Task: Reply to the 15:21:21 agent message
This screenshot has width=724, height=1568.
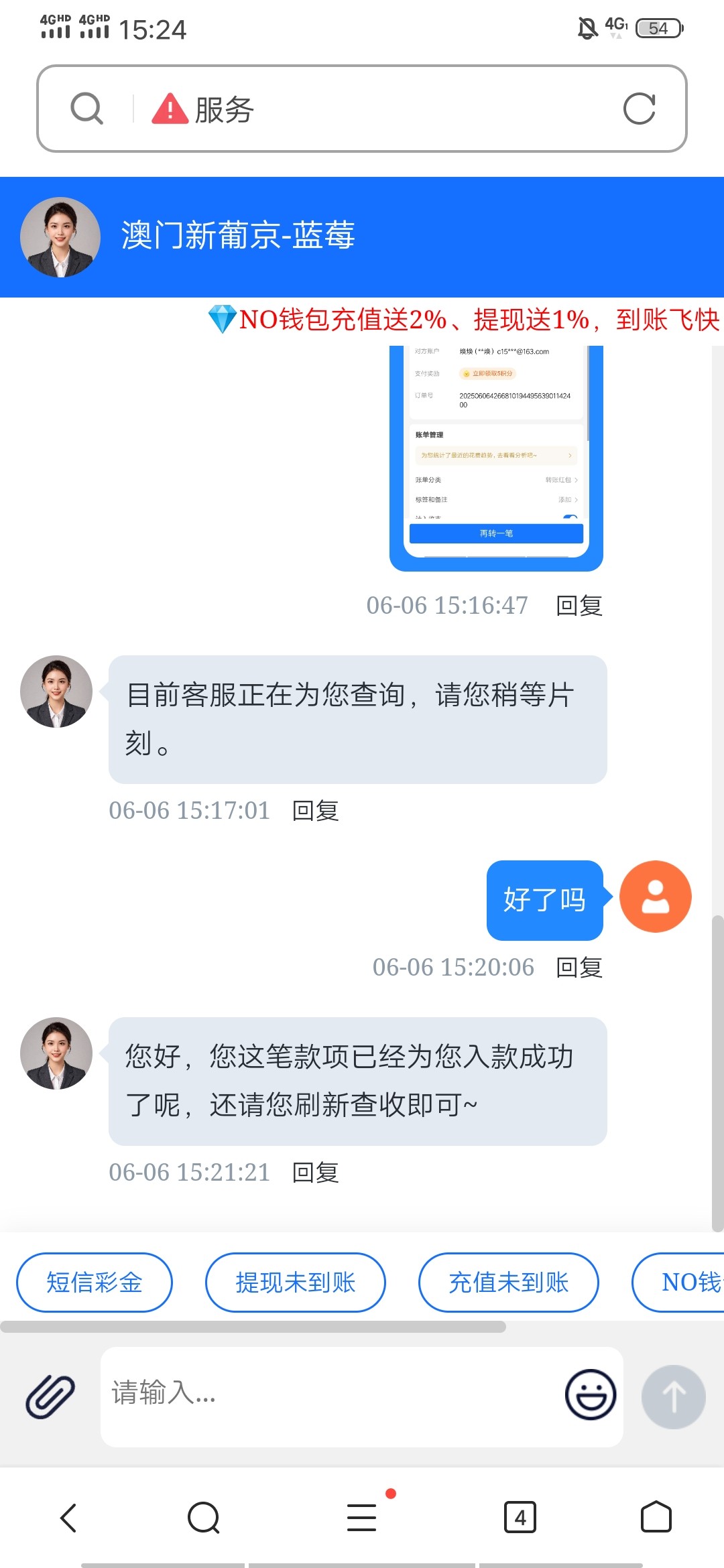Action: (315, 1173)
